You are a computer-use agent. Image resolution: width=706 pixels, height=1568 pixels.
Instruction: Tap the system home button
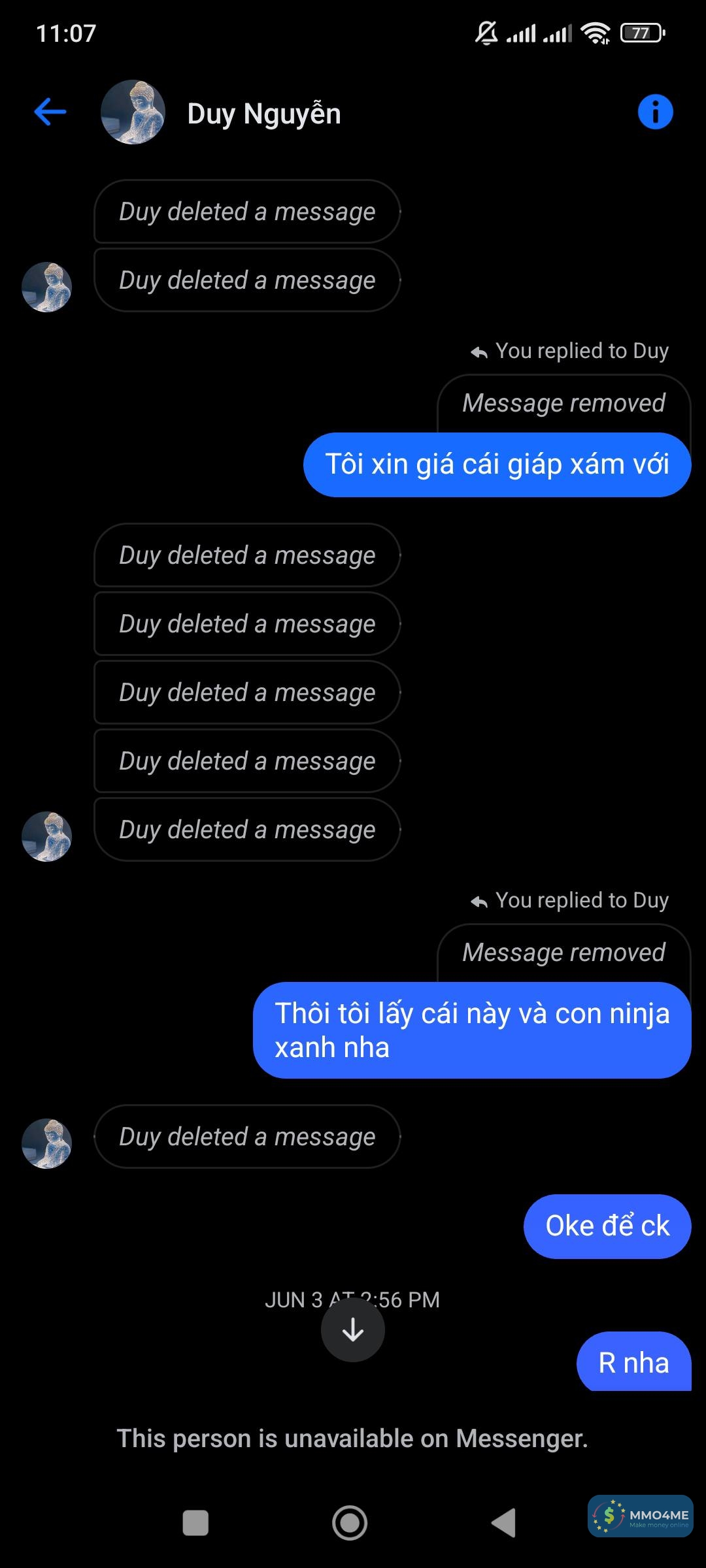tap(350, 1523)
